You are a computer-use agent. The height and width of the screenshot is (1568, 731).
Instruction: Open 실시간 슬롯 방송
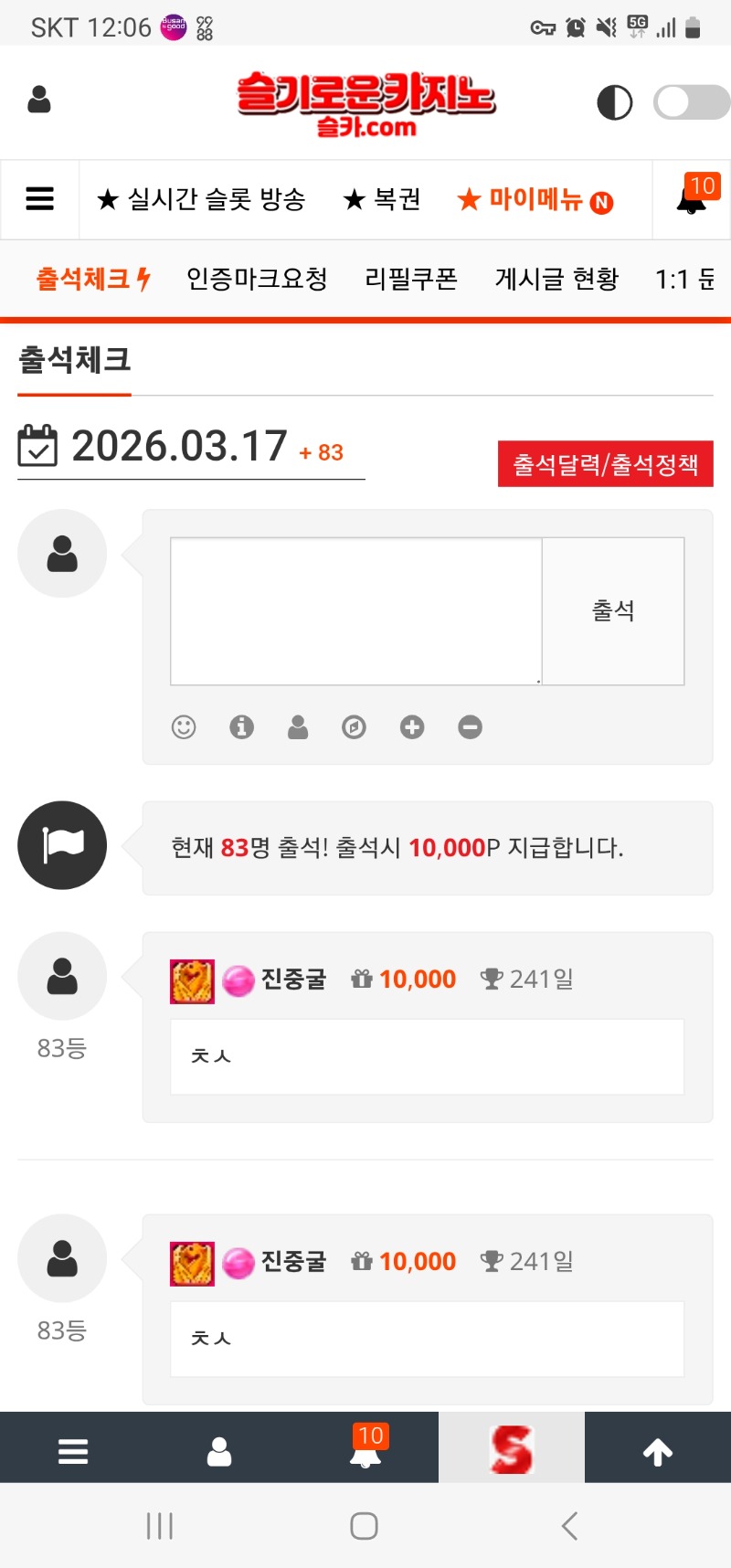202,199
